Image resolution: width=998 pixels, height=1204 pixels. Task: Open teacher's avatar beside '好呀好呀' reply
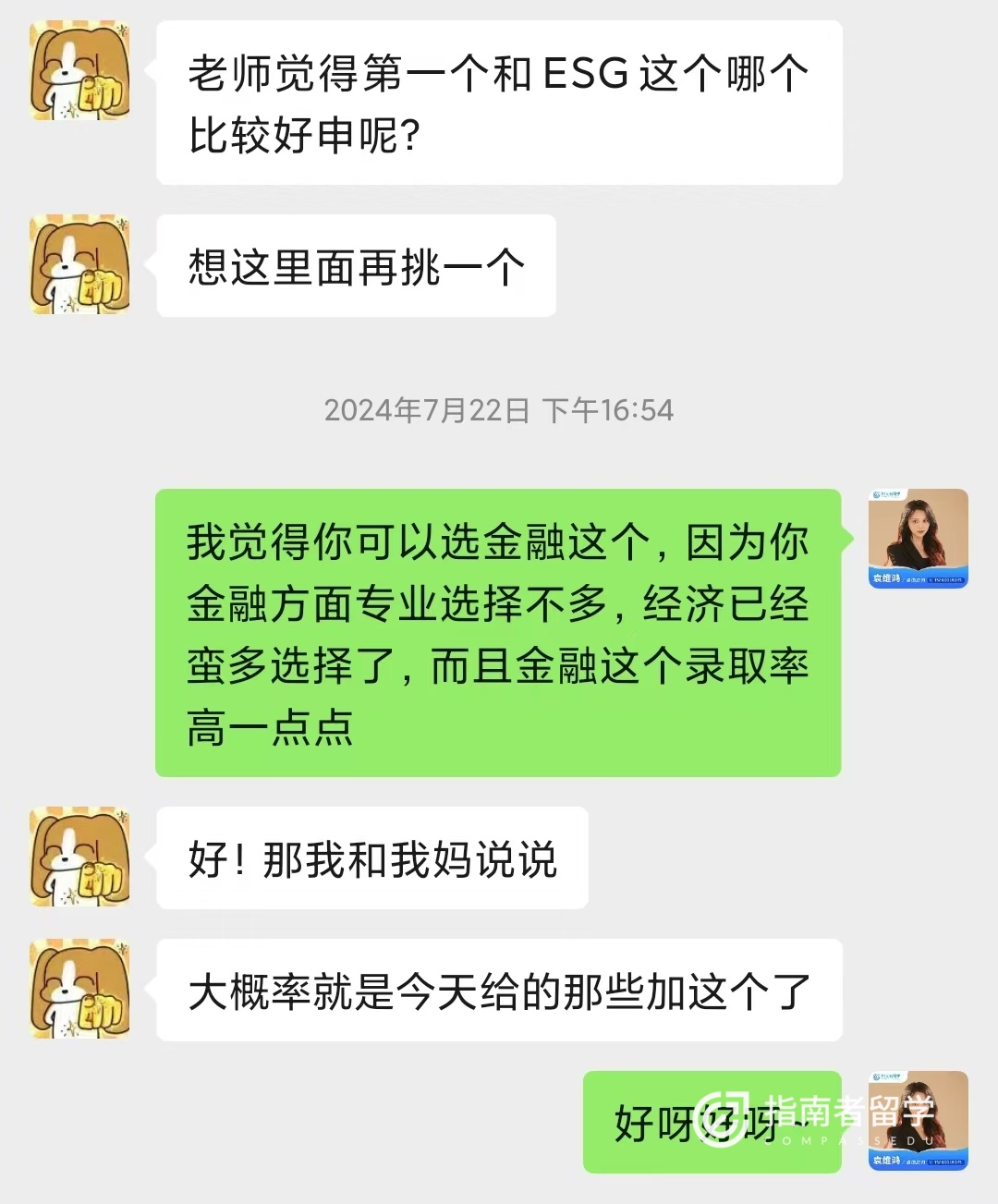point(918,1121)
